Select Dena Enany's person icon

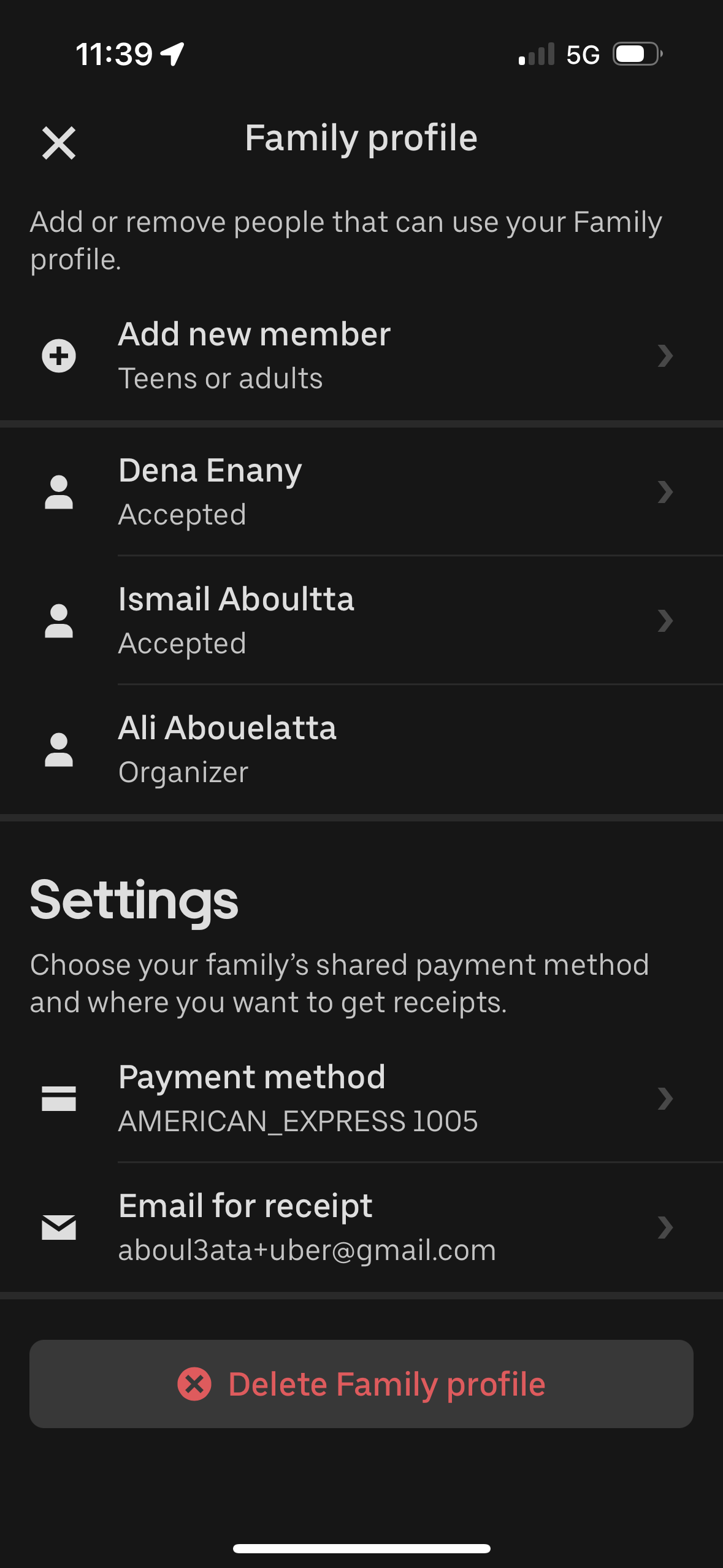coord(59,492)
